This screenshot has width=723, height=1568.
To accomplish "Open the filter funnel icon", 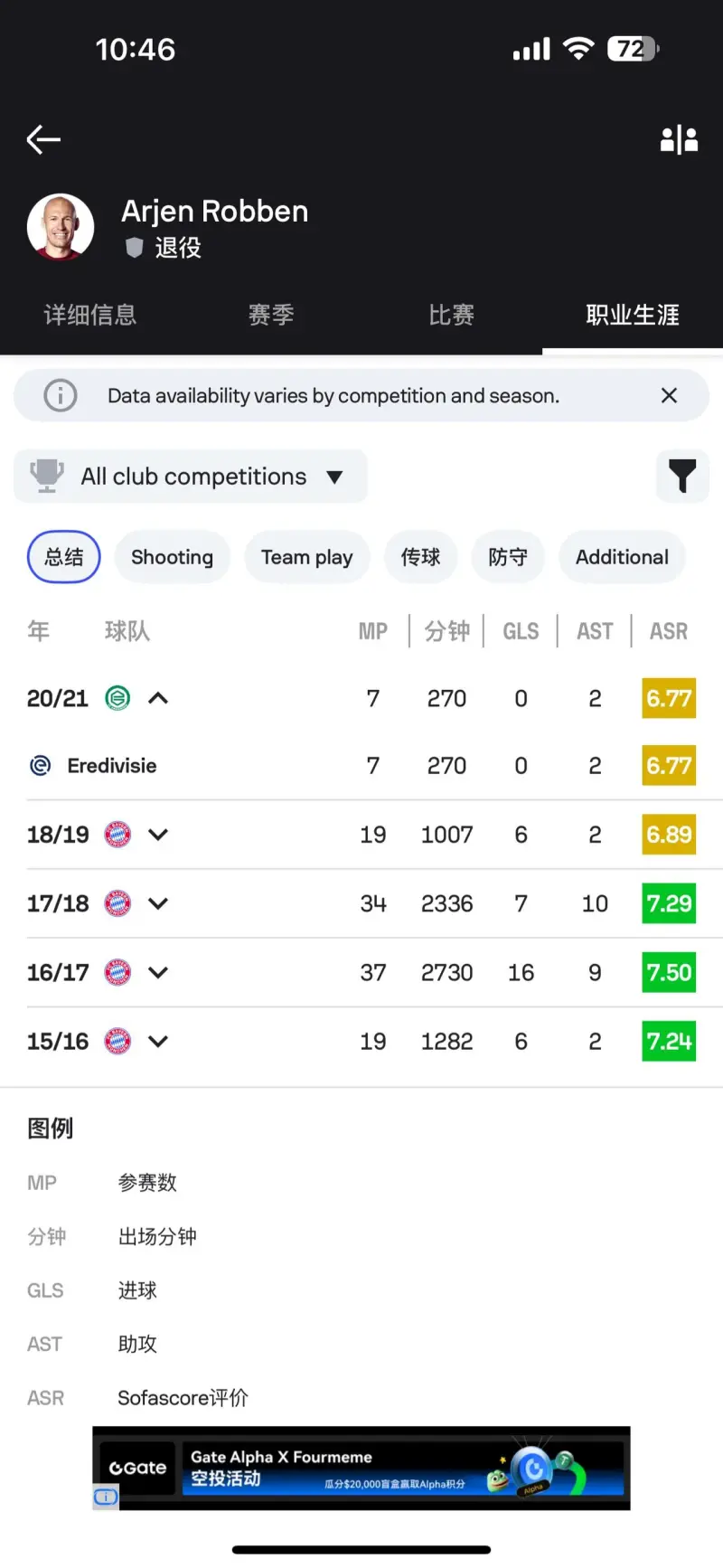I will click(x=682, y=476).
